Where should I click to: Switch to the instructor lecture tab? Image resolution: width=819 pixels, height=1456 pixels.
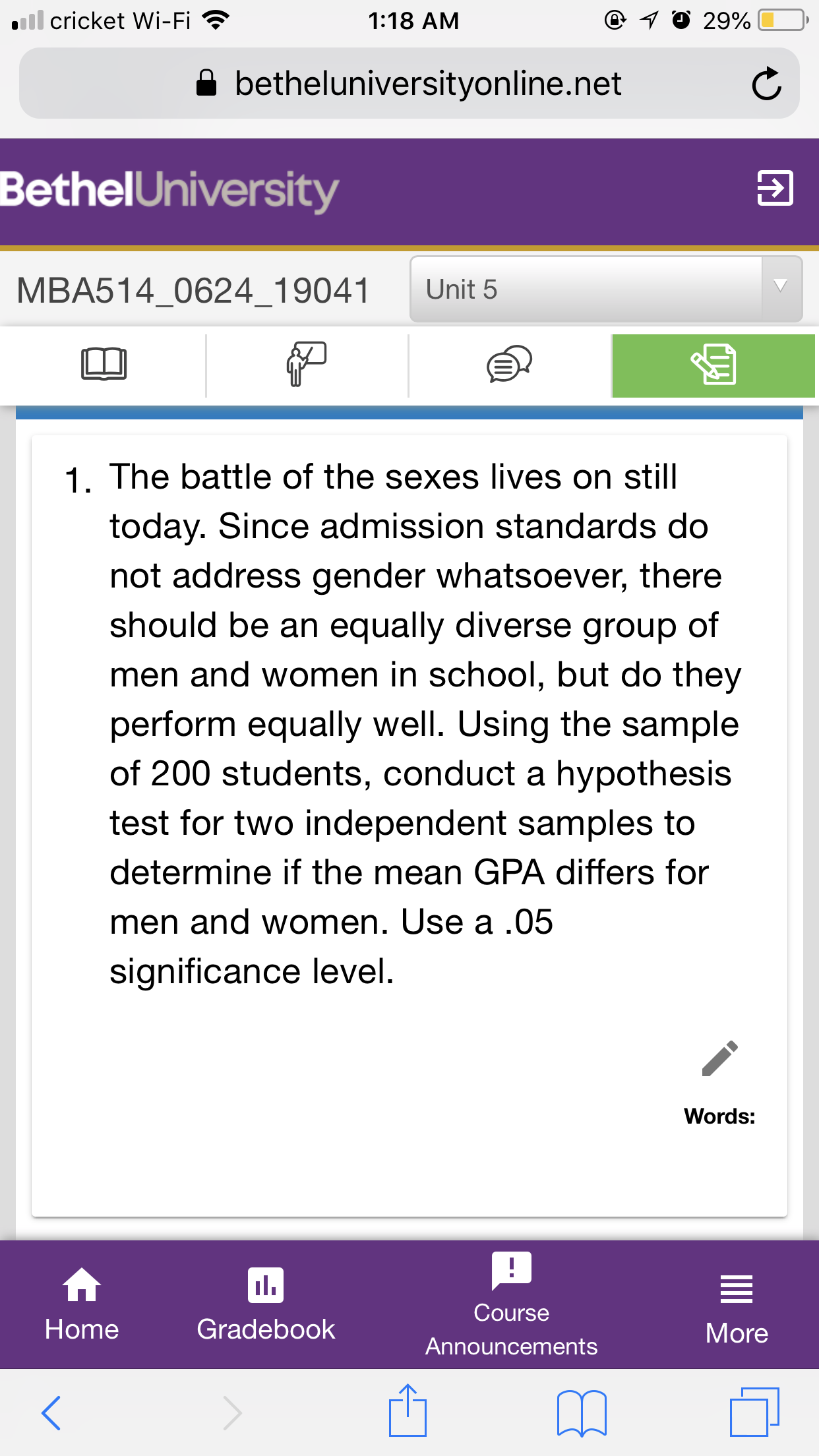[307, 364]
